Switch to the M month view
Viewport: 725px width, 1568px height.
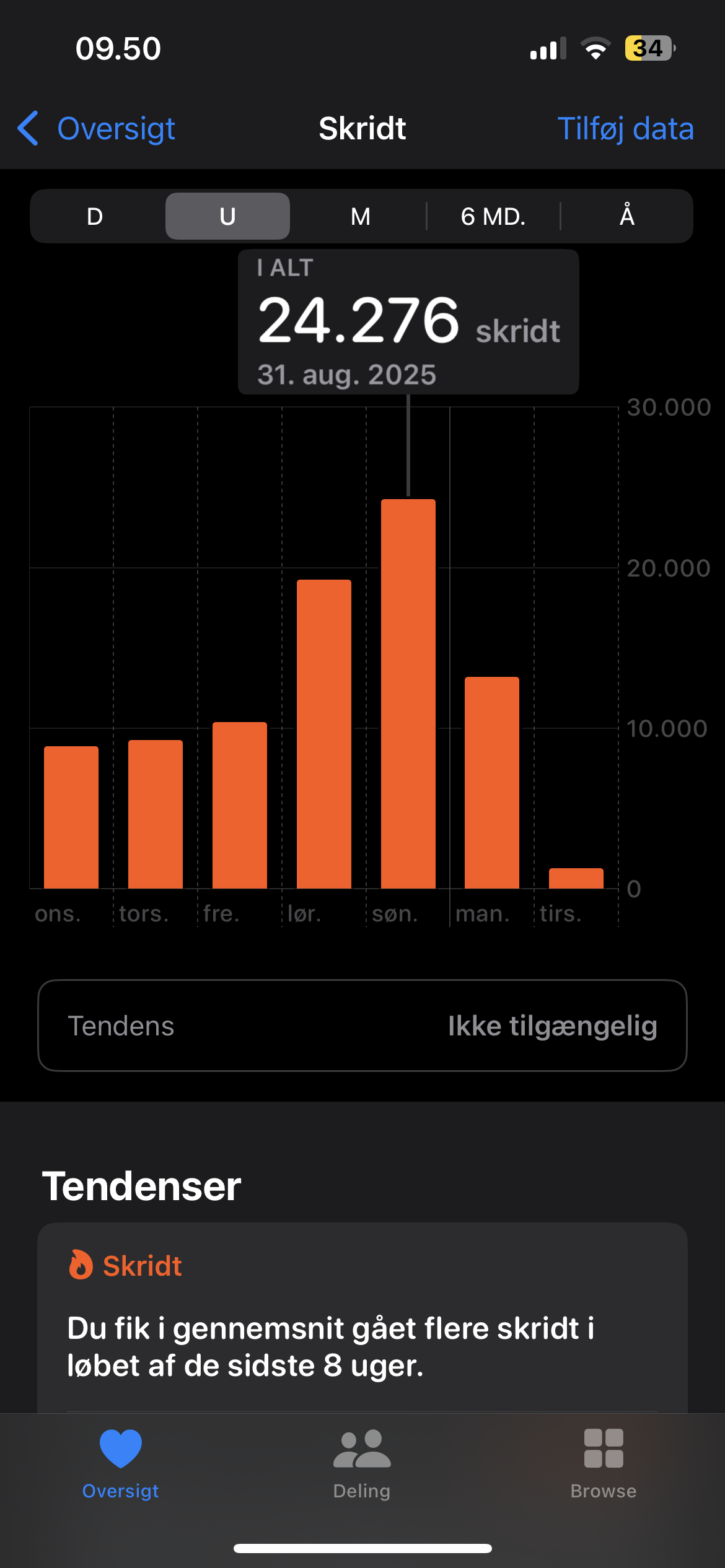[x=361, y=217]
